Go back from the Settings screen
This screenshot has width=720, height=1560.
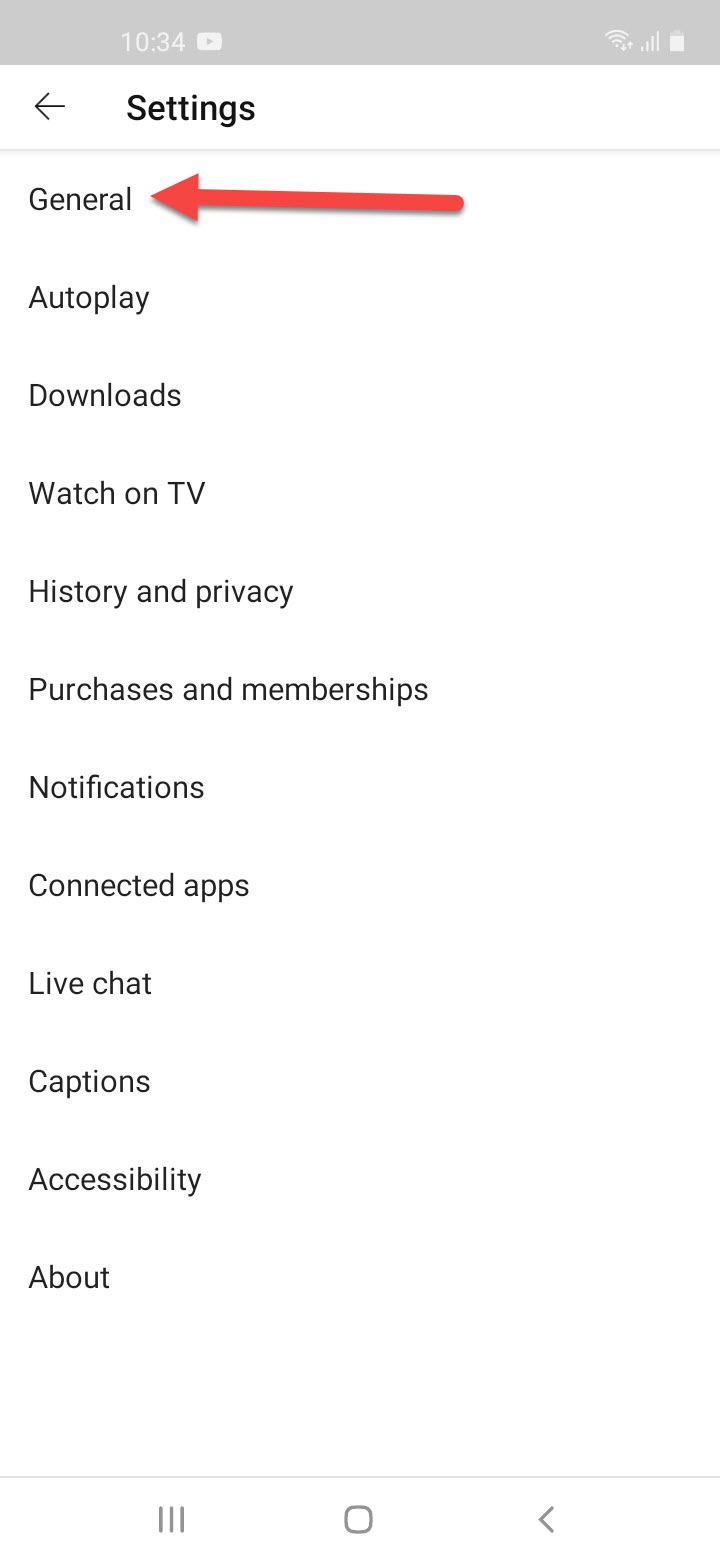(49, 107)
